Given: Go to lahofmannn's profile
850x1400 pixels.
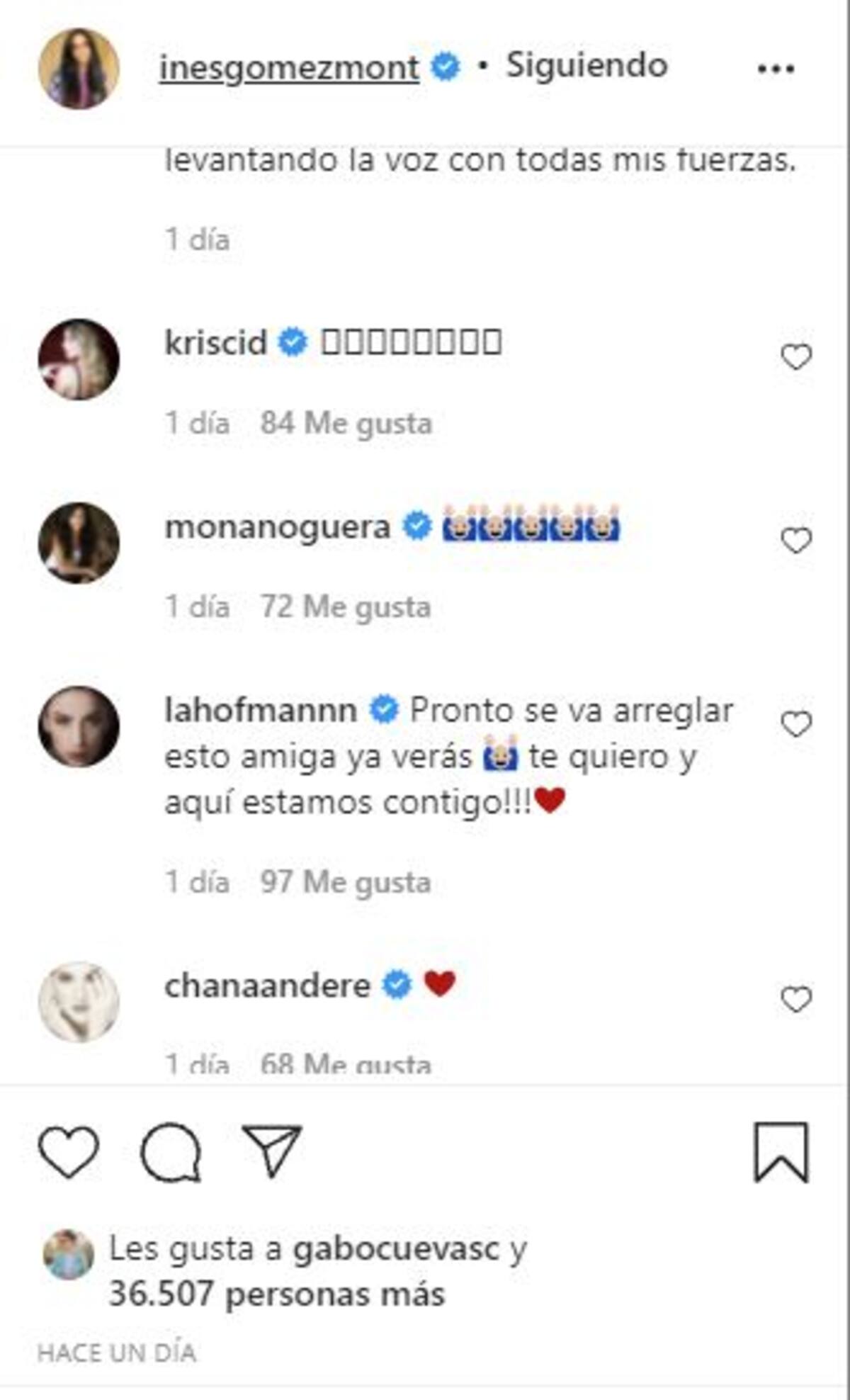Looking at the screenshot, I should 260,711.
